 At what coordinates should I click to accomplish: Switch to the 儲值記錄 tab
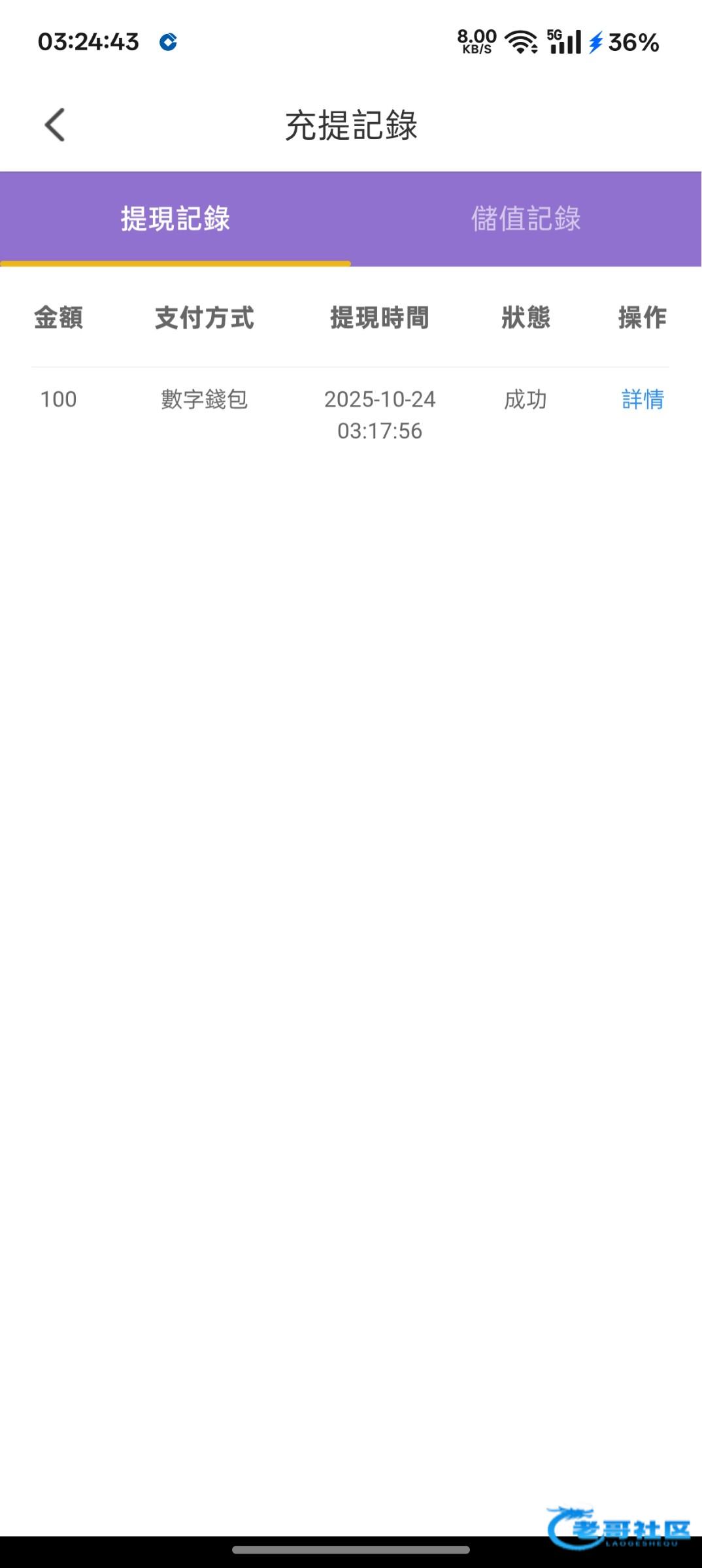[x=526, y=219]
